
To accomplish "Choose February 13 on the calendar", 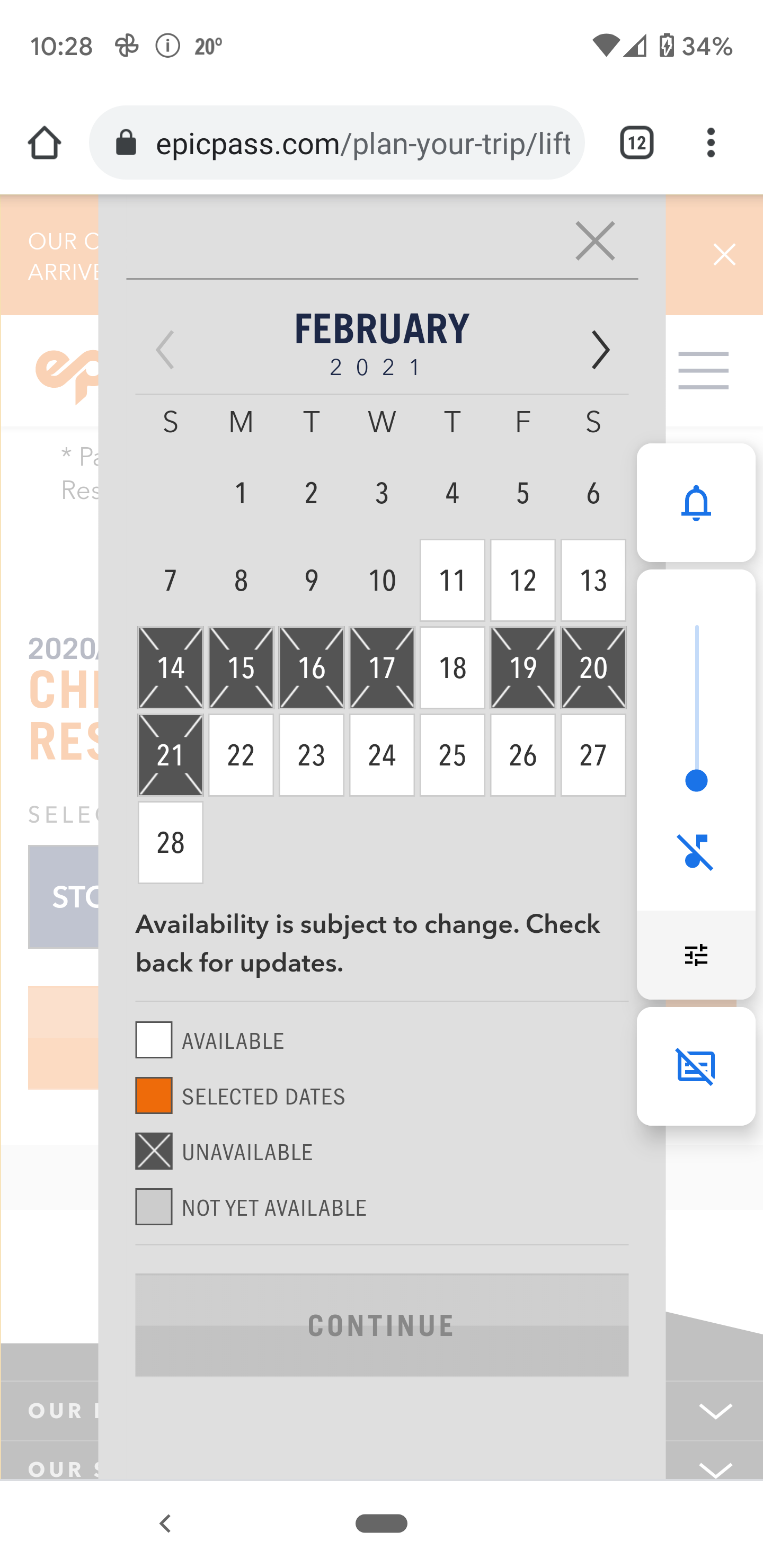I will click(x=593, y=580).
